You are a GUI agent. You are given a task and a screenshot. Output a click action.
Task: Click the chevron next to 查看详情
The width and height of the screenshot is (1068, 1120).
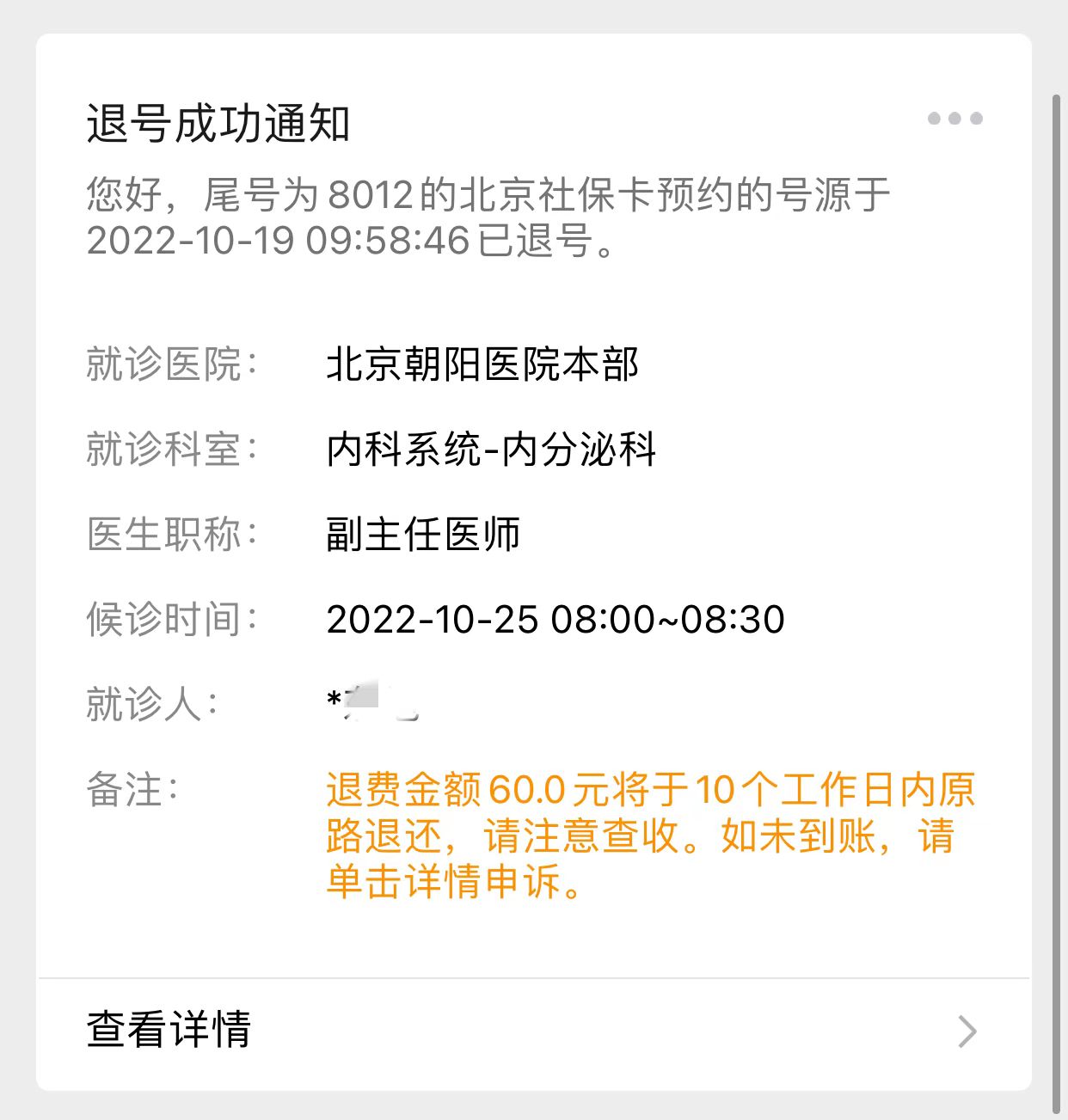click(x=968, y=1031)
